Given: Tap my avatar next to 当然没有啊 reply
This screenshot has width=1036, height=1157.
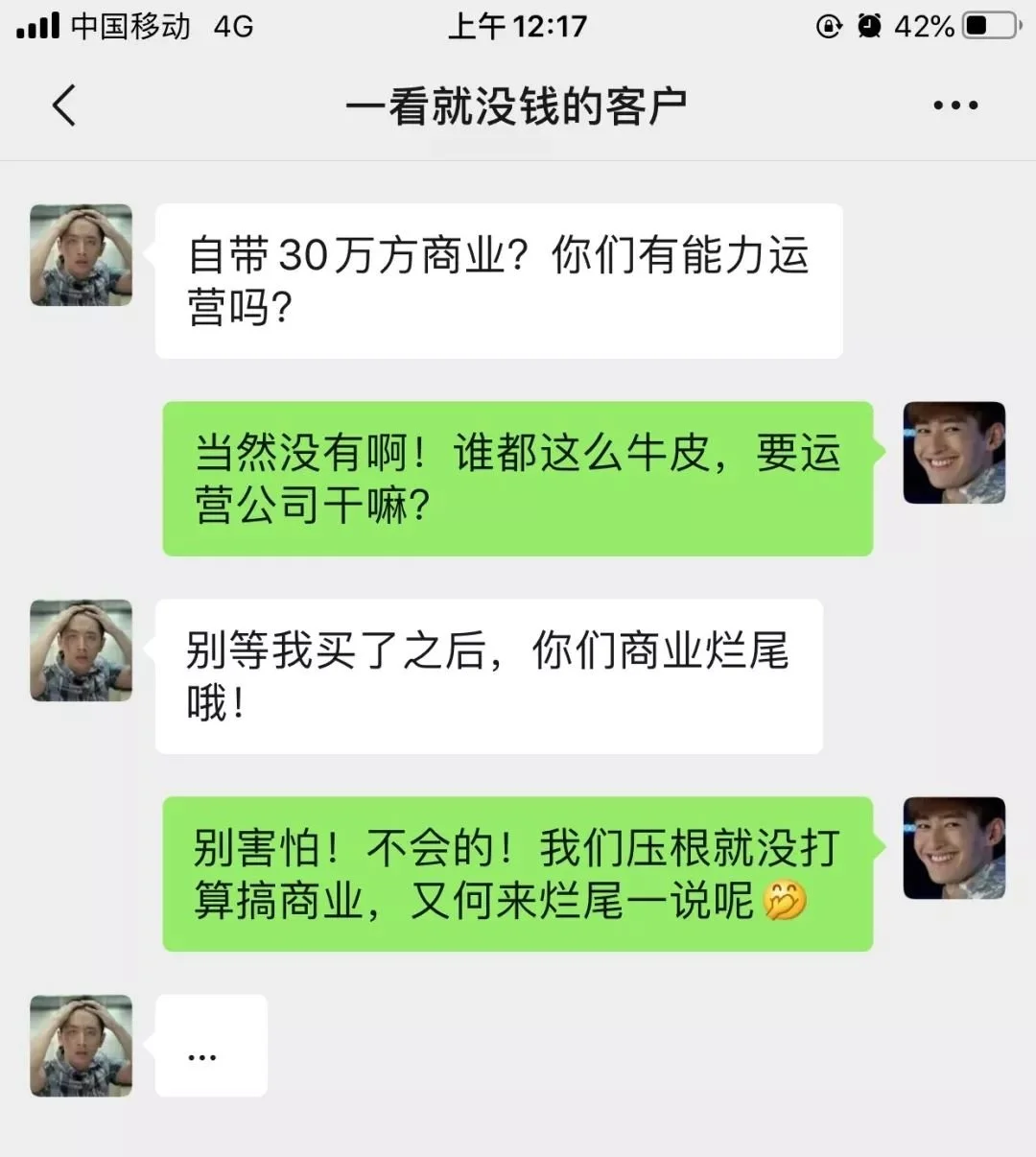Looking at the screenshot, I should coord(954,453).
